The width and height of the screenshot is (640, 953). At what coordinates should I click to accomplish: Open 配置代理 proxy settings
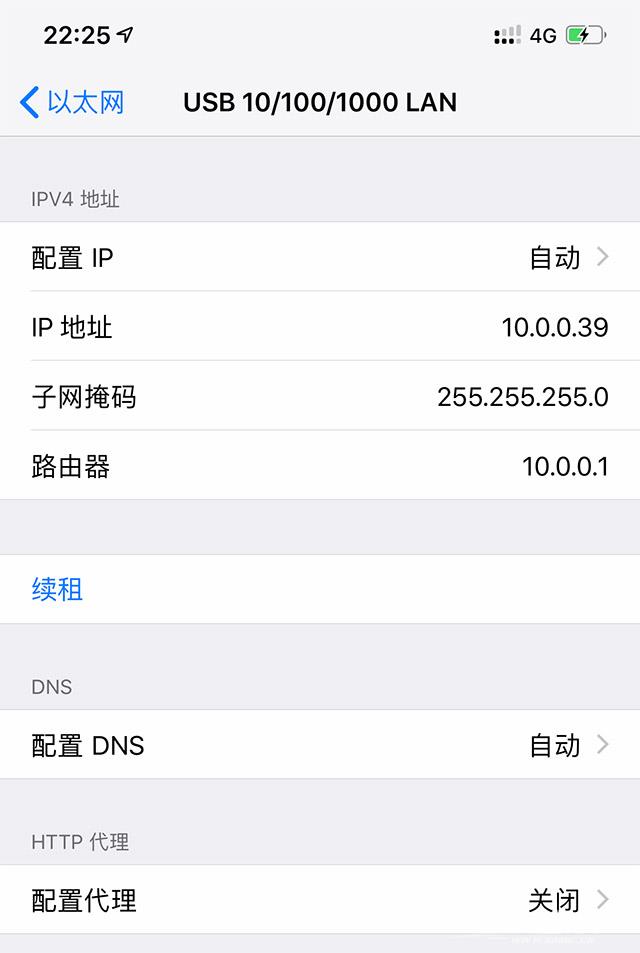320,900
